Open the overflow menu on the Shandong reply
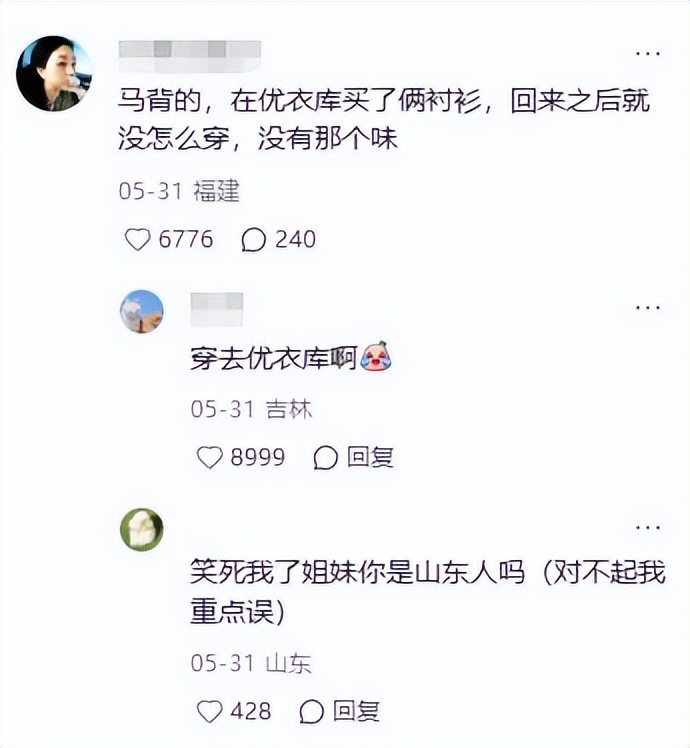 pyautogui.click(x=647, y=526)
